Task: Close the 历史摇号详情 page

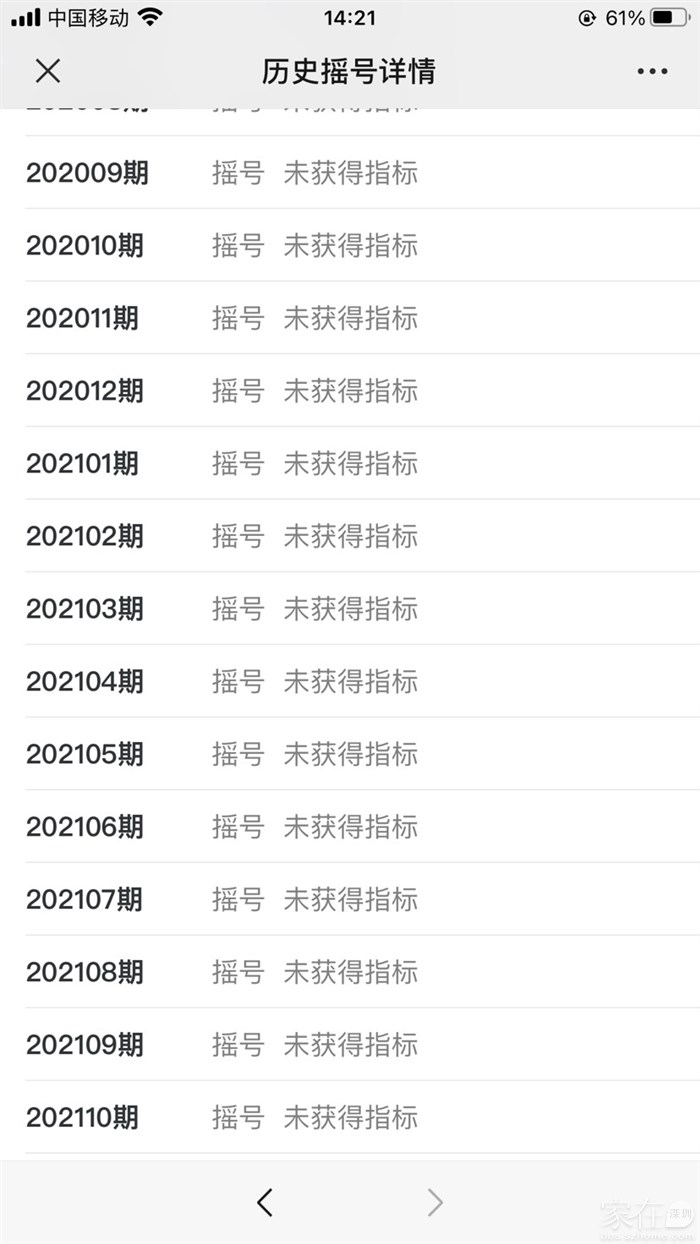Action: [x=47, y=71]
